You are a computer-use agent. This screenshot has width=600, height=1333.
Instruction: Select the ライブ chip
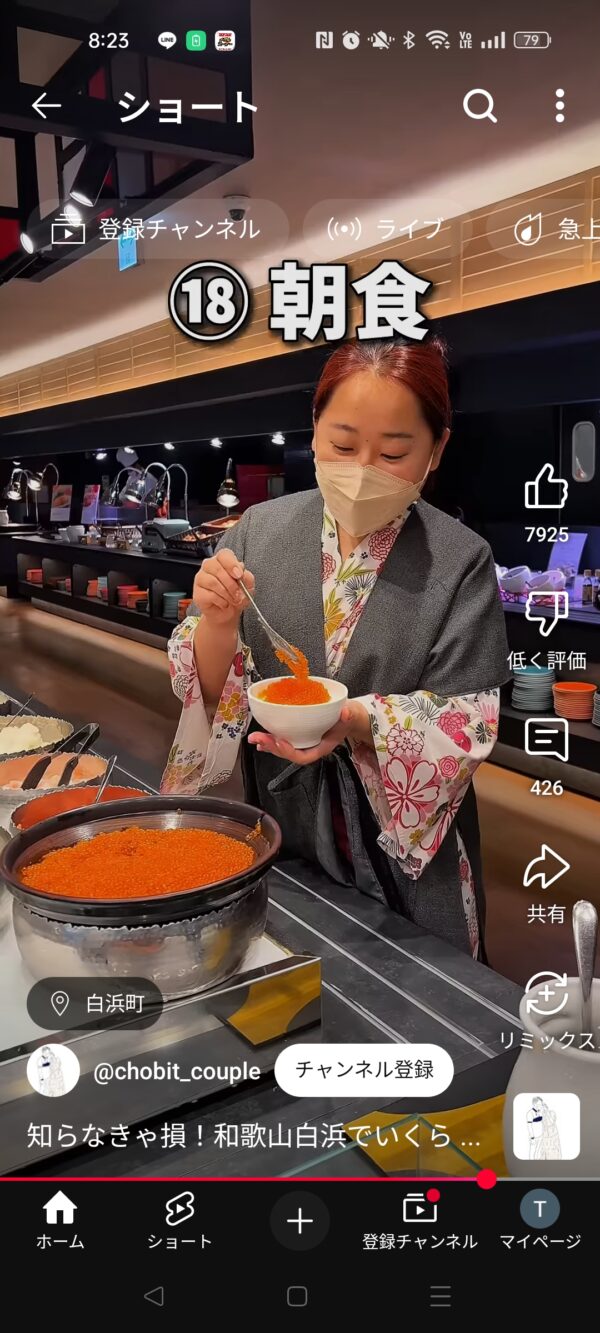click(x=385, y=229)
